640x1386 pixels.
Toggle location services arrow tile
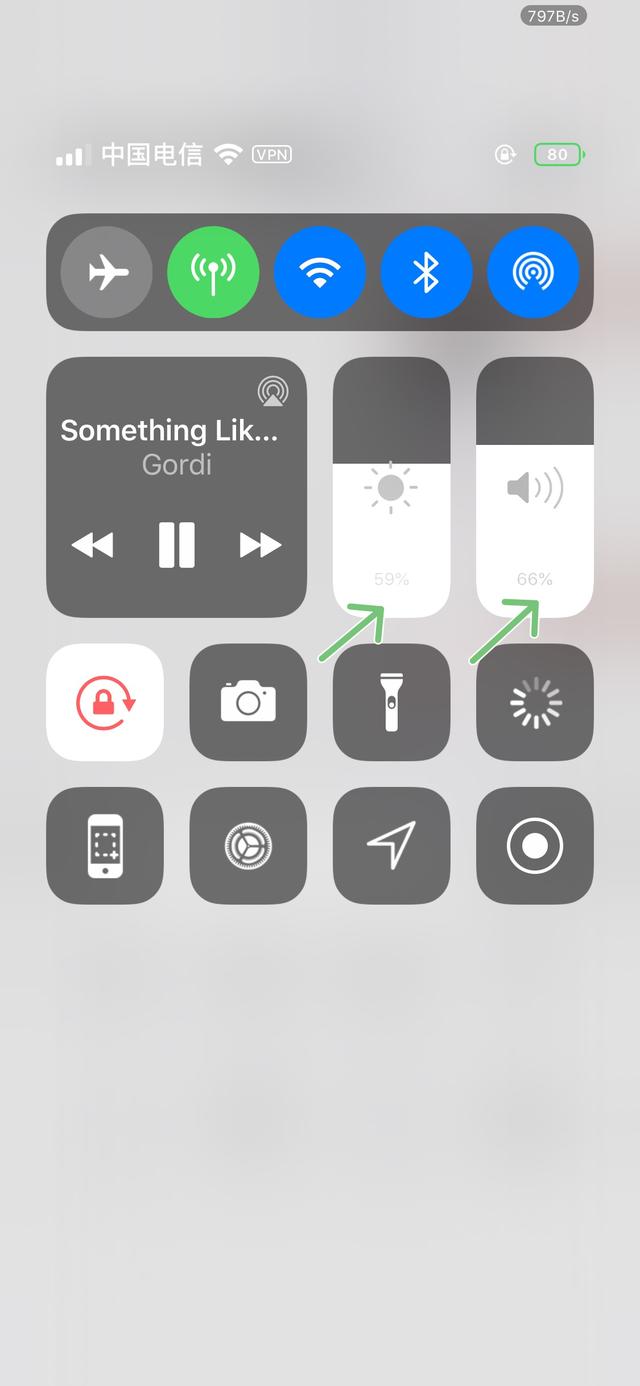[391, 846]
